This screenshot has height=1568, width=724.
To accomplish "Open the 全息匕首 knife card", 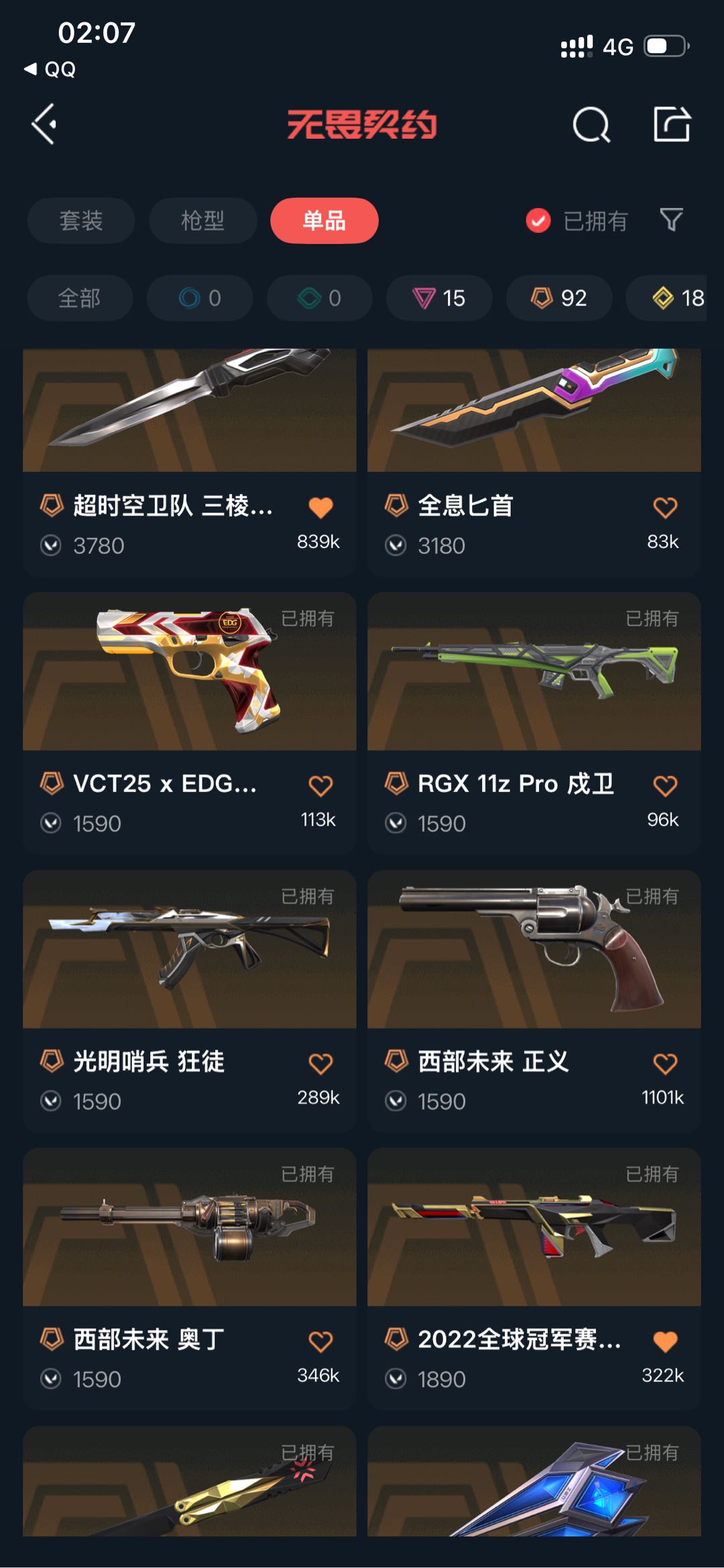I will point(534,462).
